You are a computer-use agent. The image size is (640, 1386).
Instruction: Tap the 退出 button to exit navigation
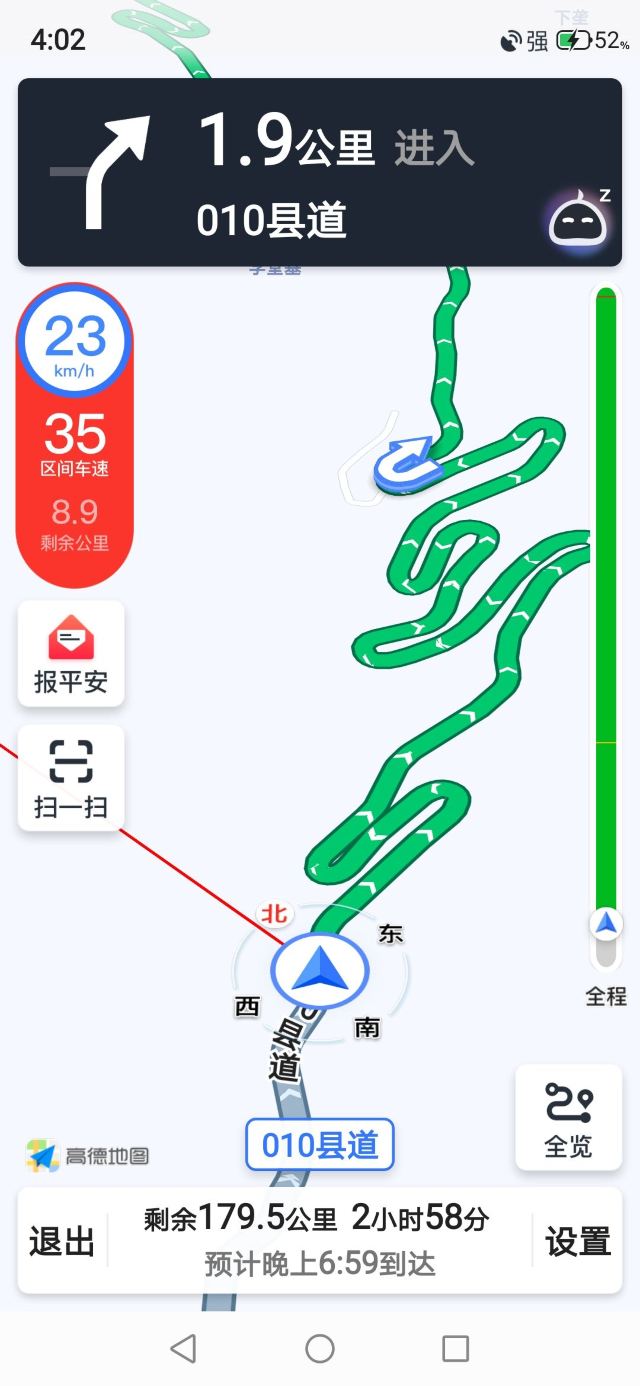[62, 1241]
